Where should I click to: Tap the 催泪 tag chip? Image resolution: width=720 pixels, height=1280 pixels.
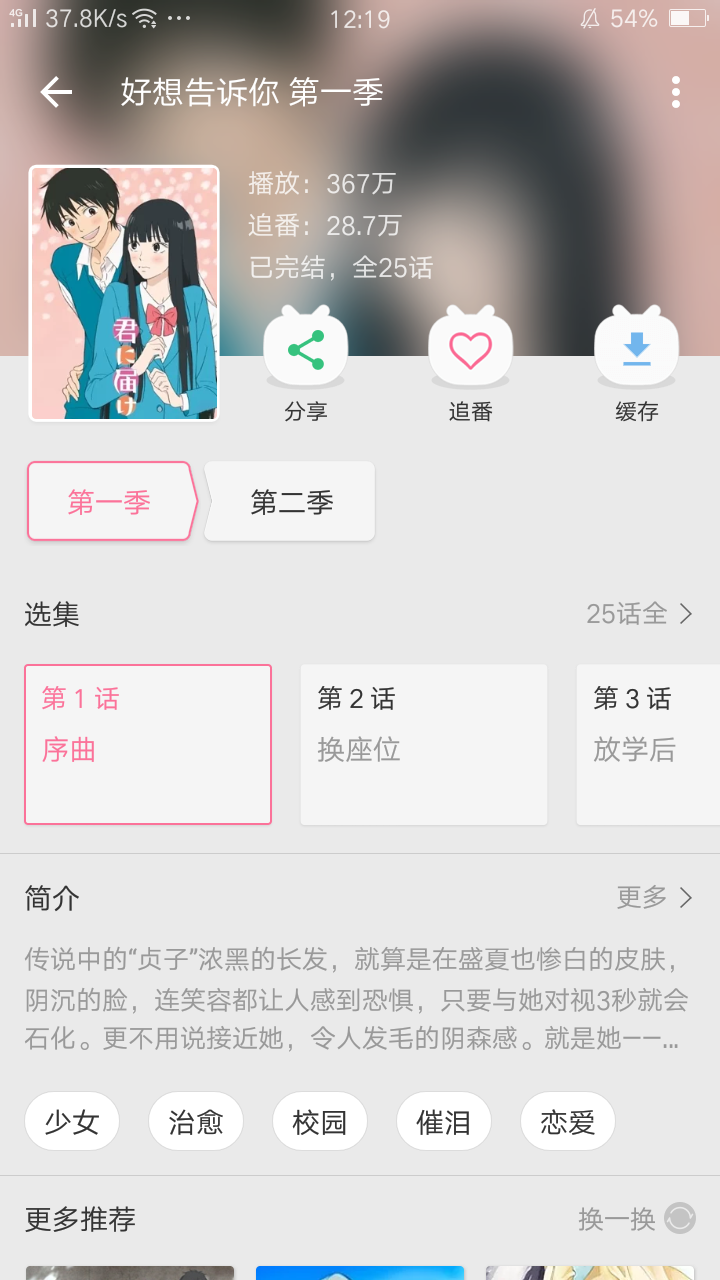[x=444, y=1122]
